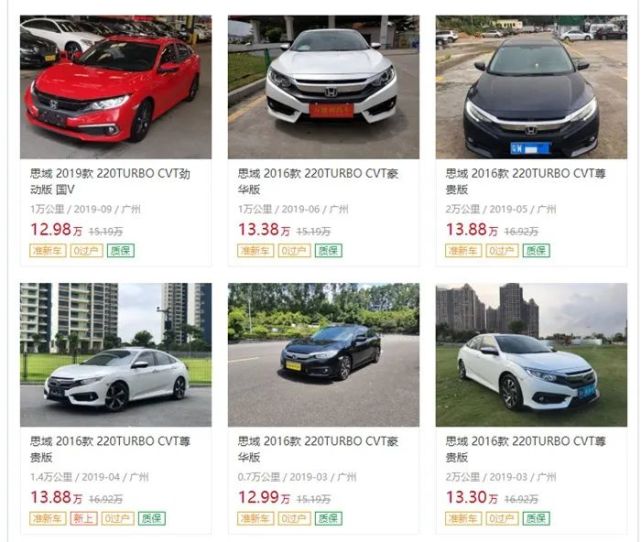Open the 0.7万公里 豪华版 listing at 12.99万

323,356
